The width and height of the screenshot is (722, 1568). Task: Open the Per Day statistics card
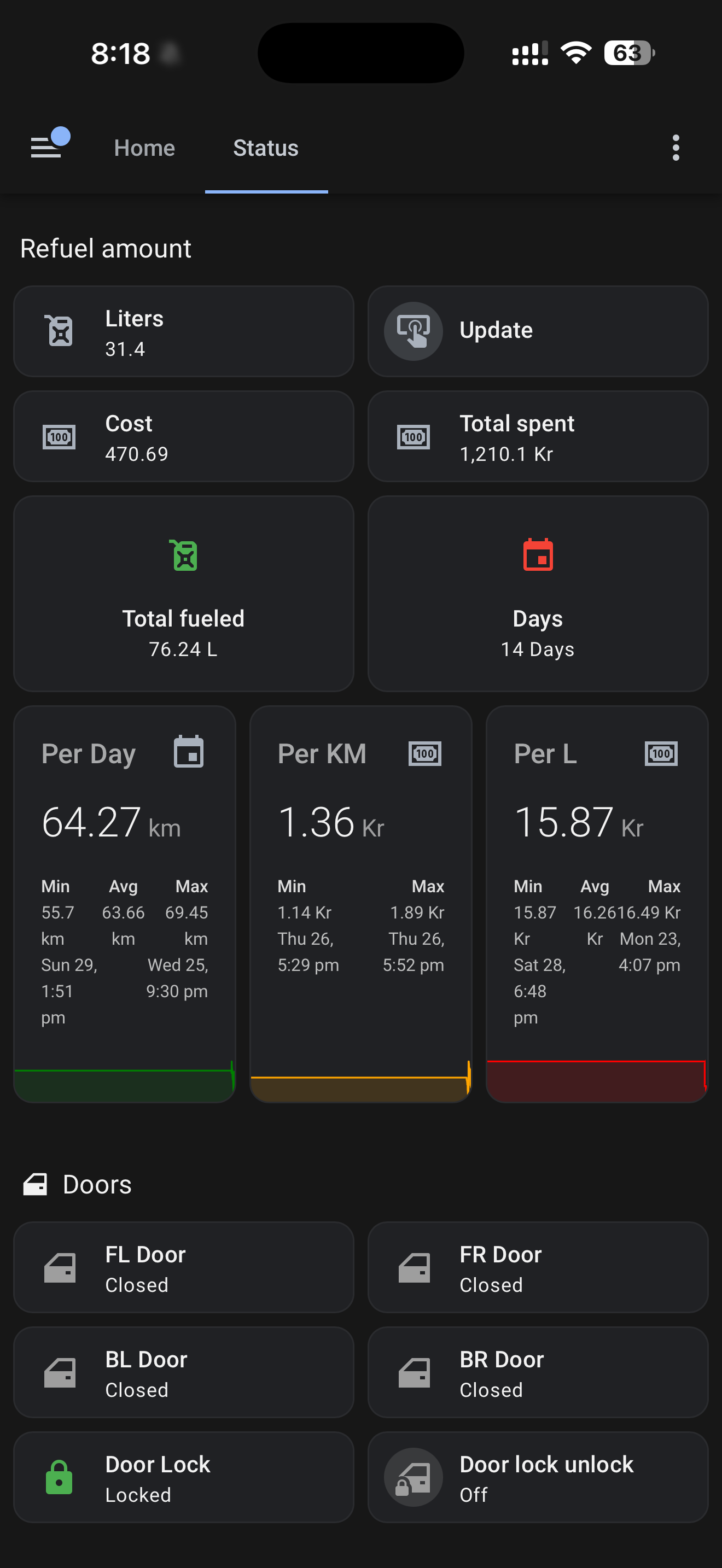pos(125,904)
